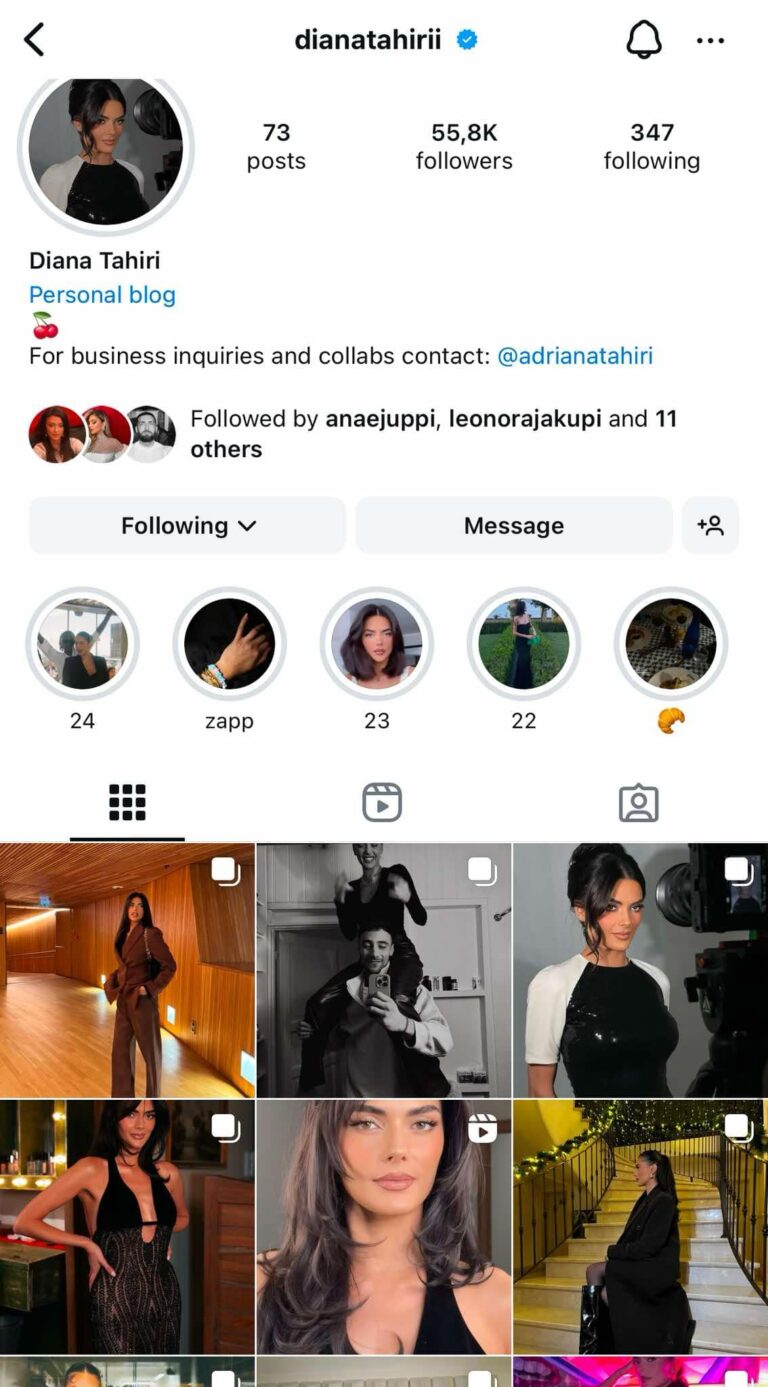Open the Following dropdown button

pyautogui.click(x=187, y=525)
